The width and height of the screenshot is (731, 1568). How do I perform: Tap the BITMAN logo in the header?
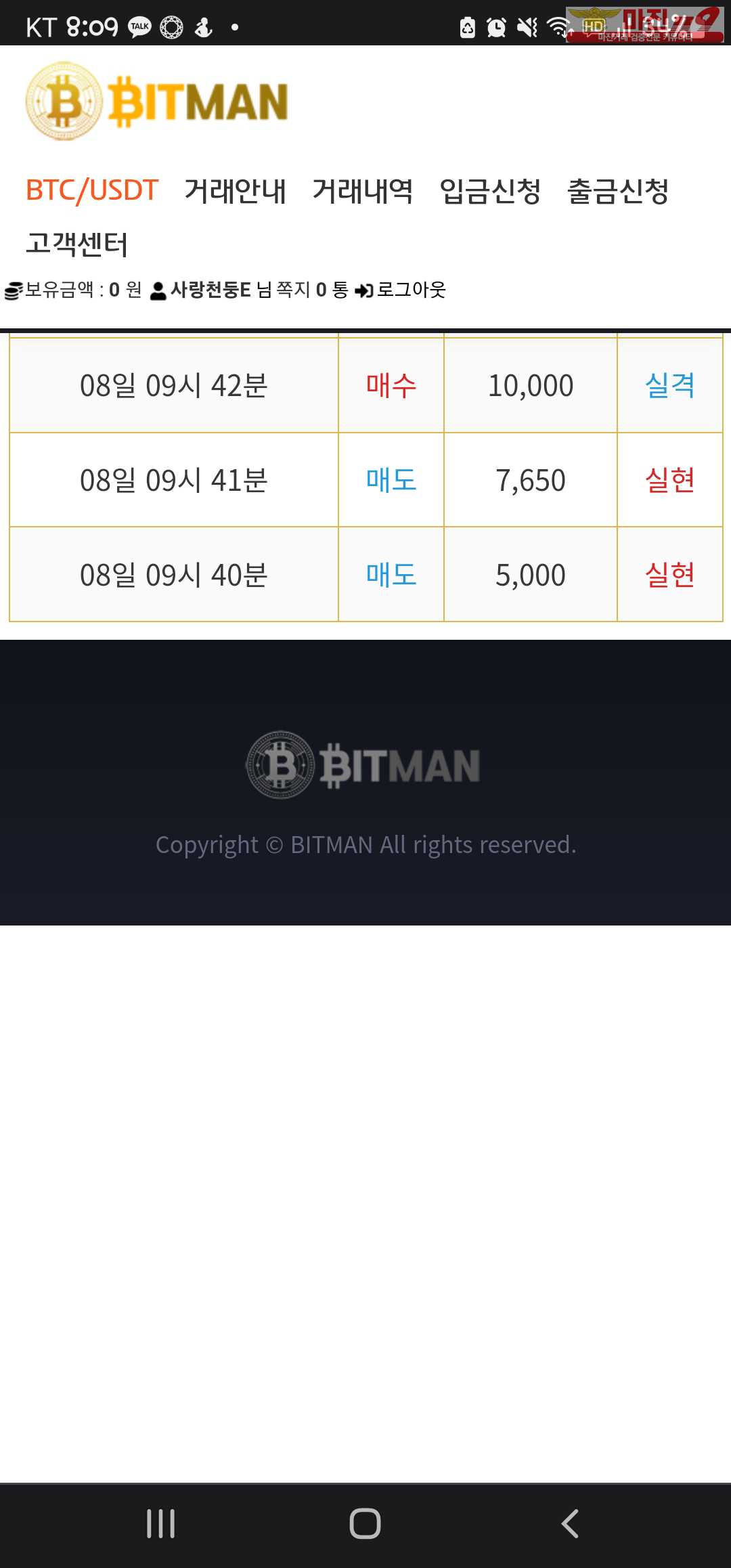click(x=157, y=102)
